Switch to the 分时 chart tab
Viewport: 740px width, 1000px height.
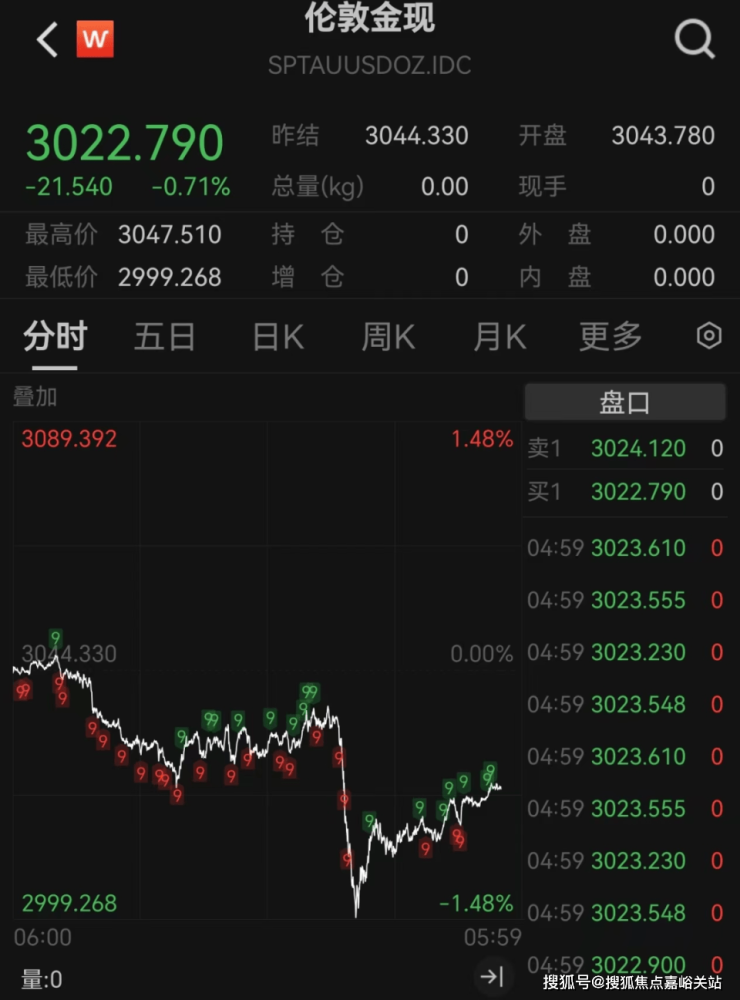point(55,337)
